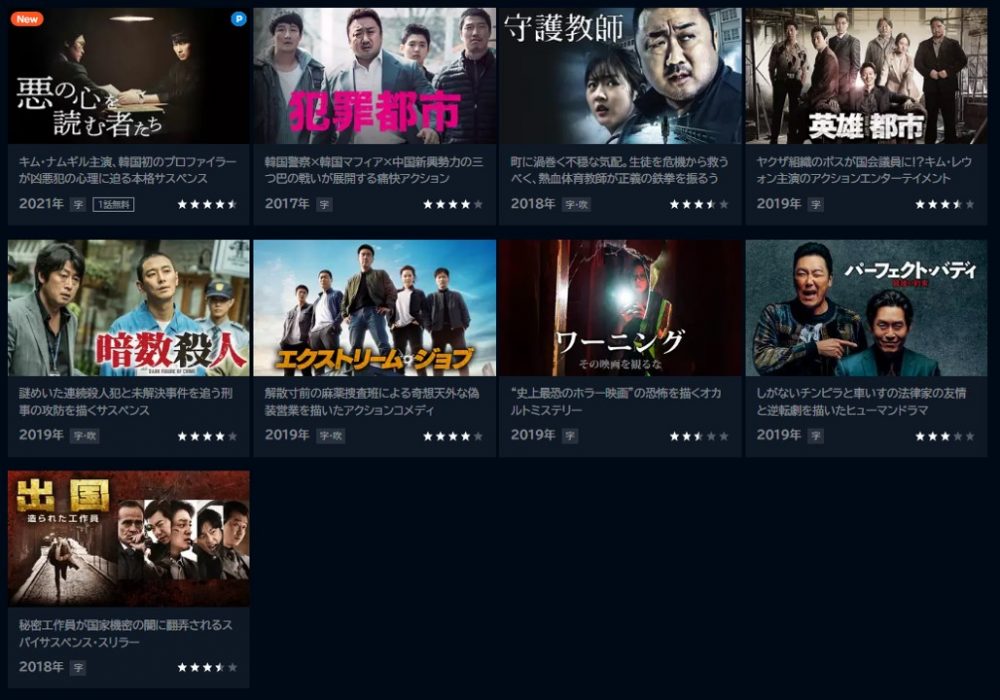Select the ワーニング horror movie tile

tap(620, 308)
